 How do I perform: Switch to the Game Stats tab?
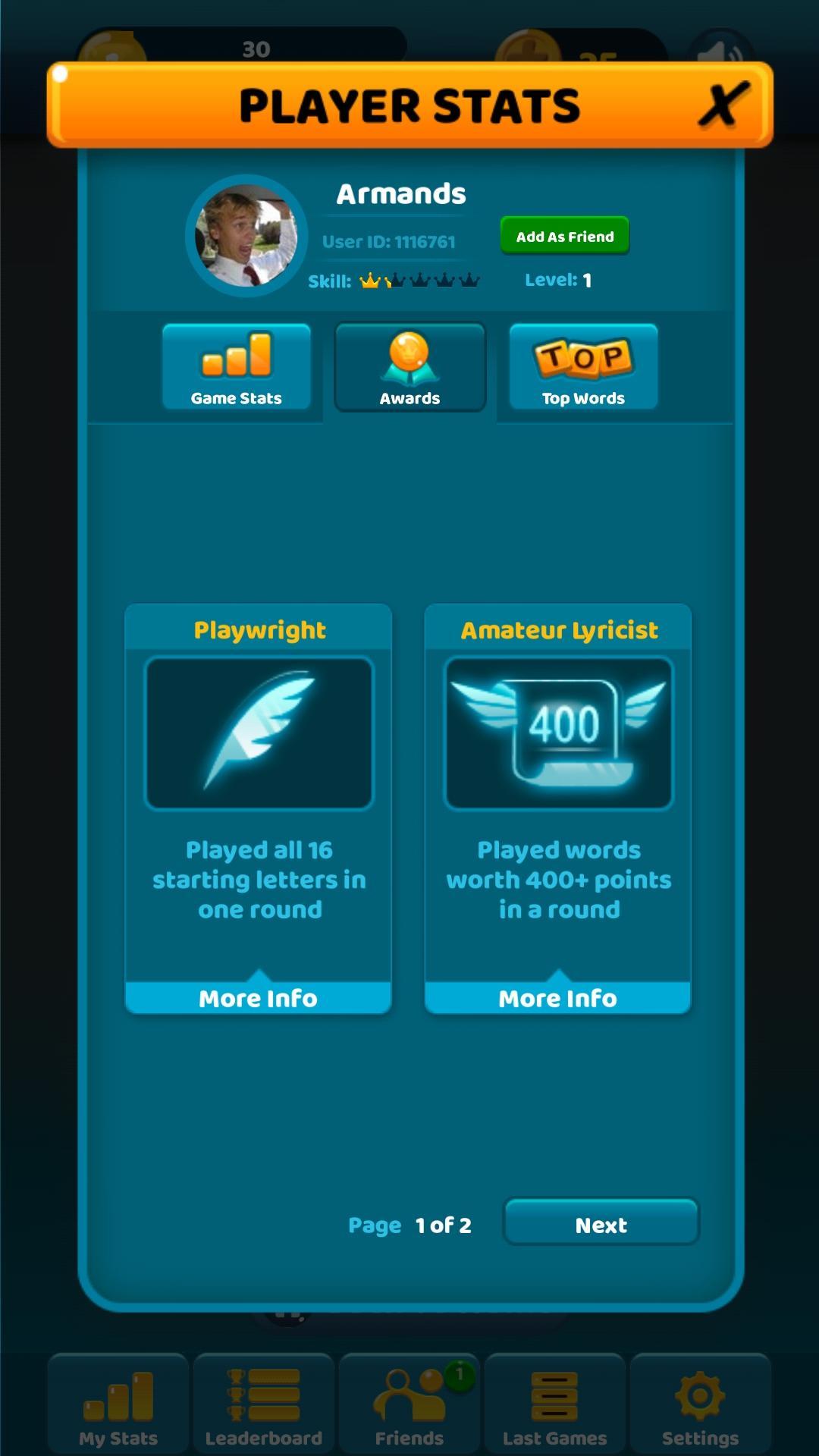click(237, 368)
